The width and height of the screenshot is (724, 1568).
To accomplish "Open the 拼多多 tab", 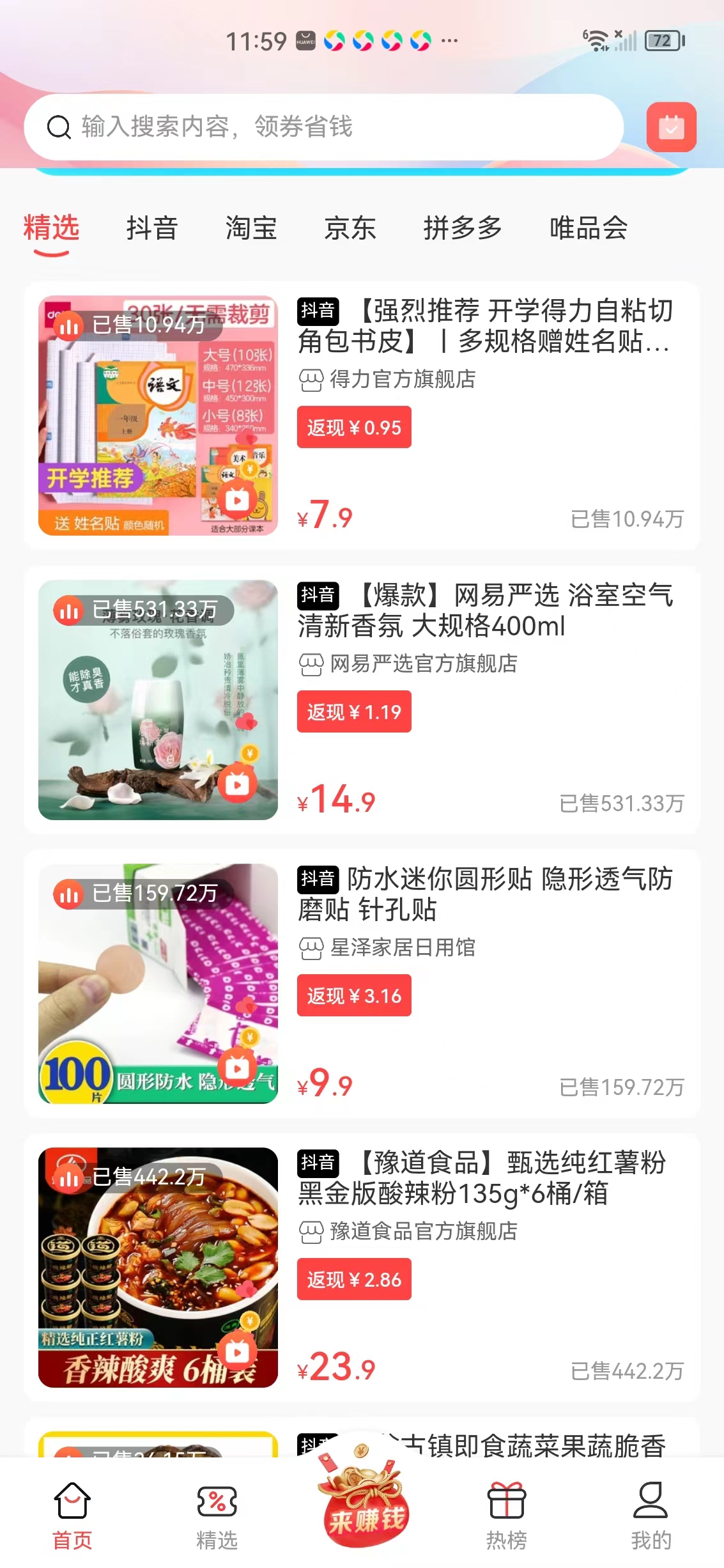I will (463, 229).
